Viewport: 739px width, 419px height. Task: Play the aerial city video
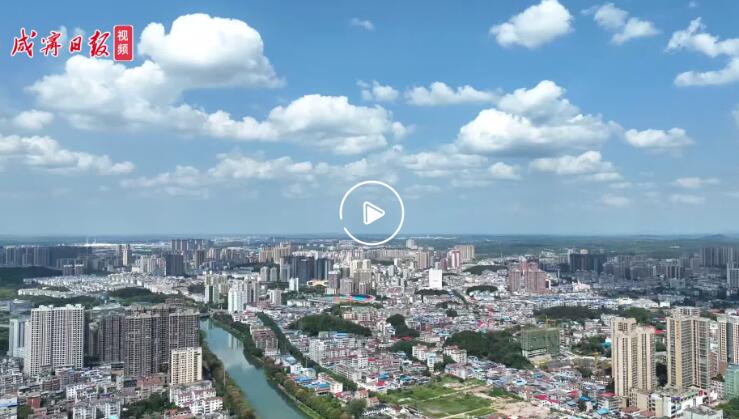(372, 213)
